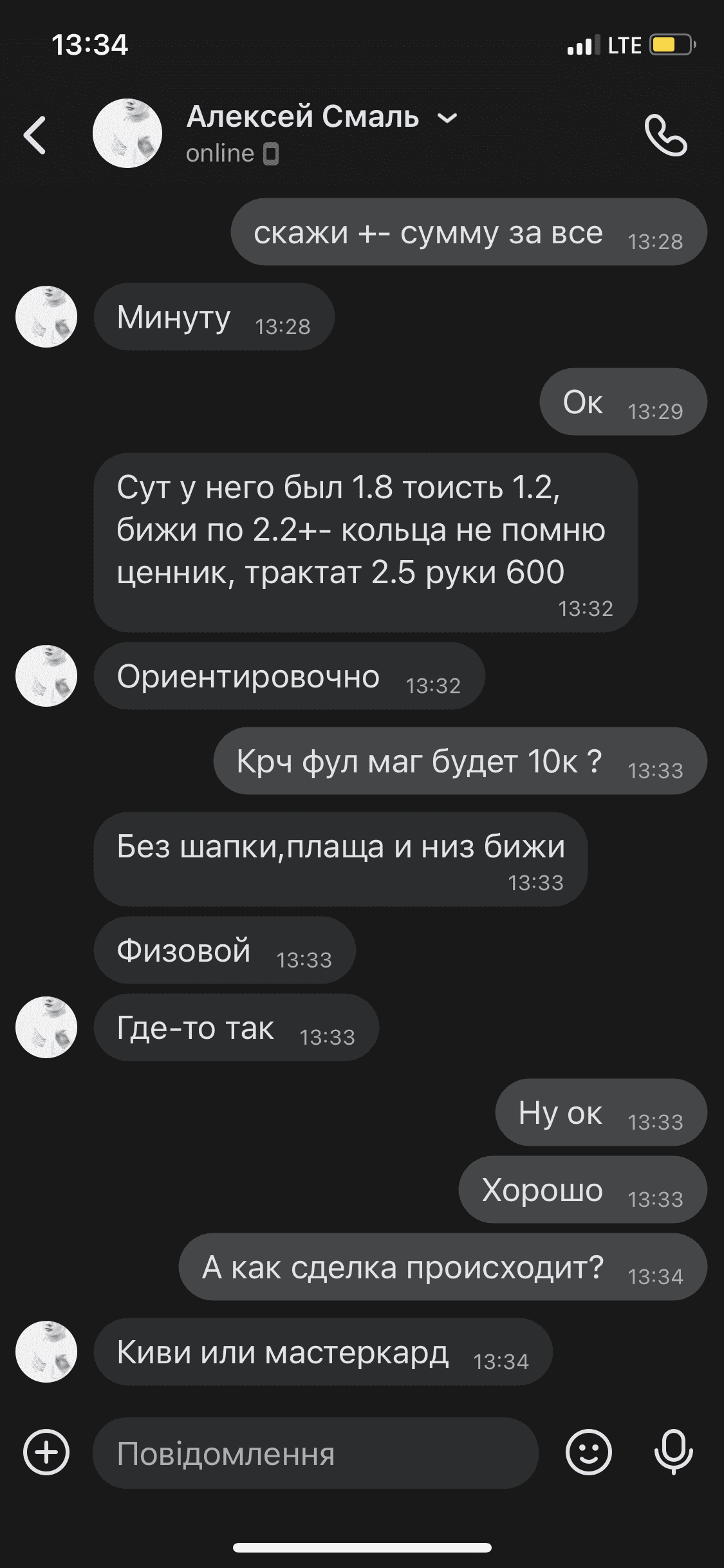Open Алексей Смаль's header profile picture
The height and width of the screenshot is (1568, 724).
point(127,134)
